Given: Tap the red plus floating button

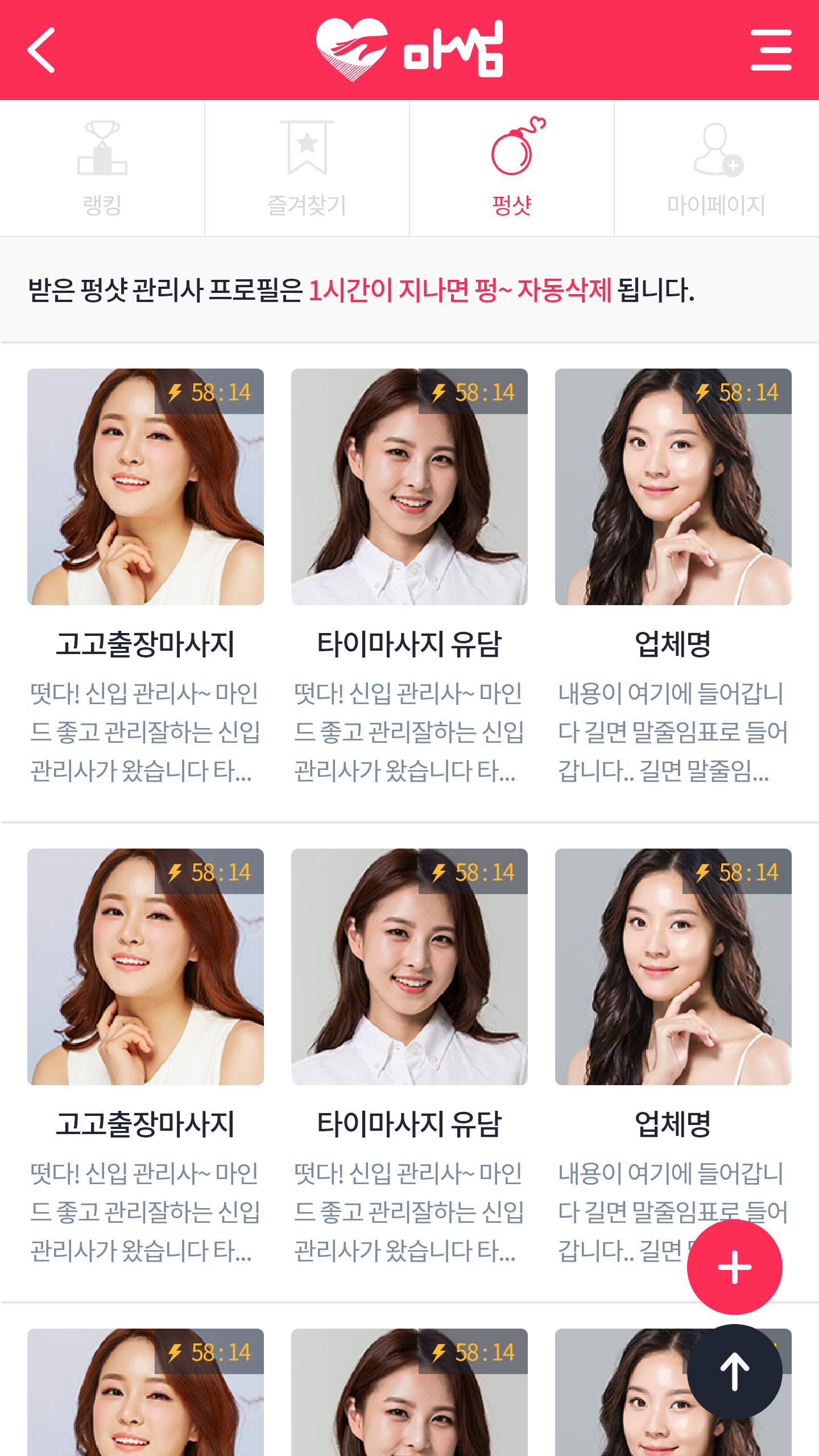Looking at the screenshot, I should click(734, 1267).
